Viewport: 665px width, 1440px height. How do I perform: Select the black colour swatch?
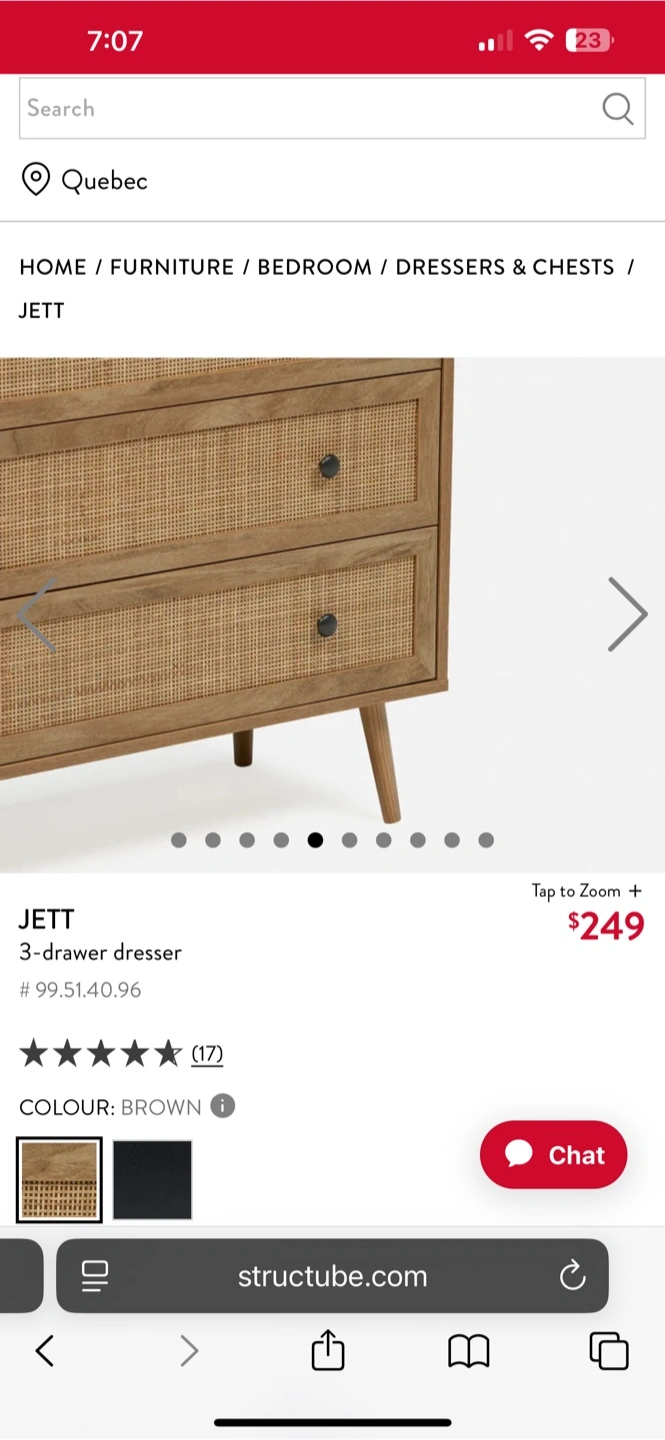click(x=152, y=1180)
